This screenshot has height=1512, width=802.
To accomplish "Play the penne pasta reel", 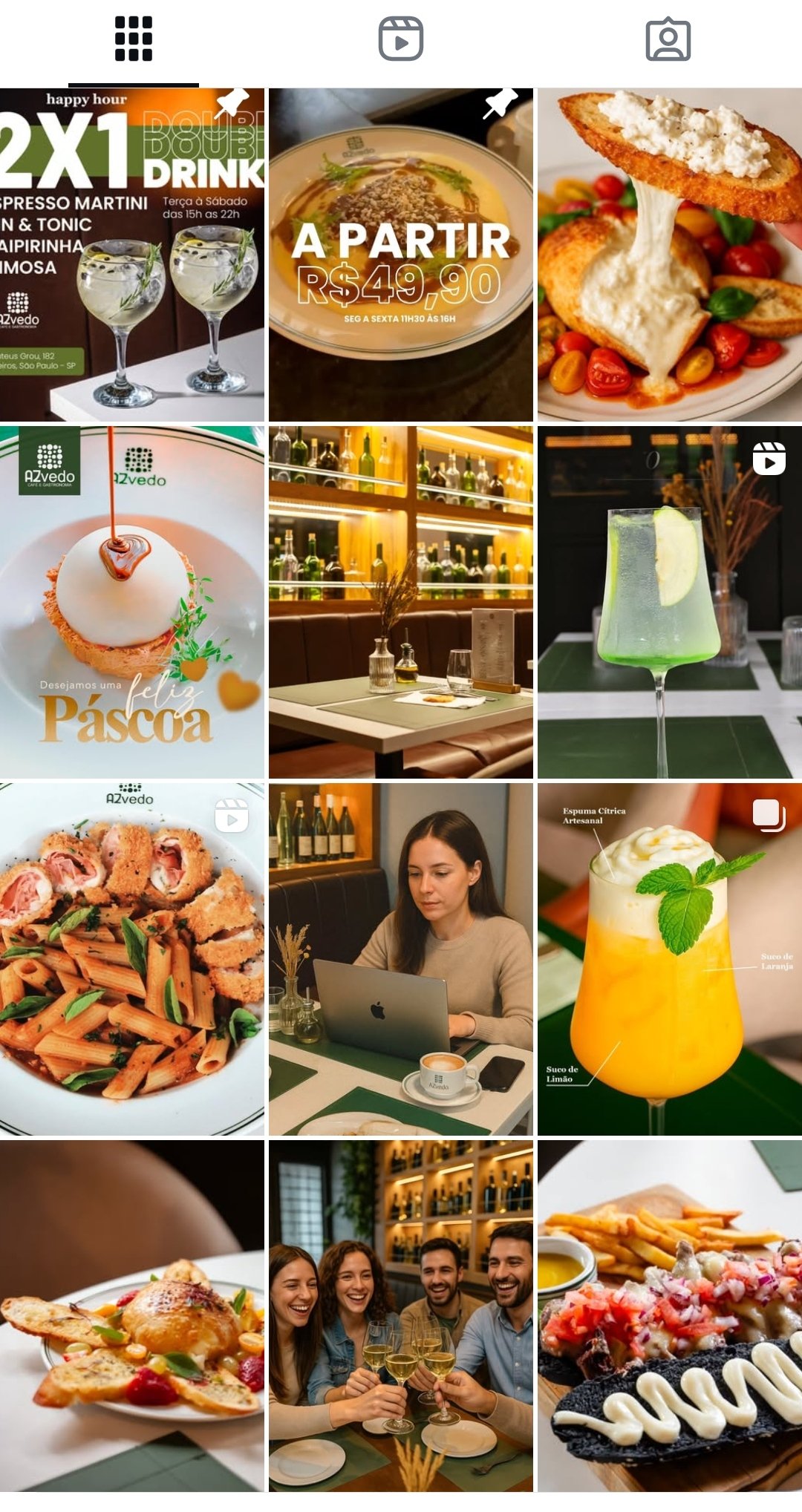I will (132, 959).
